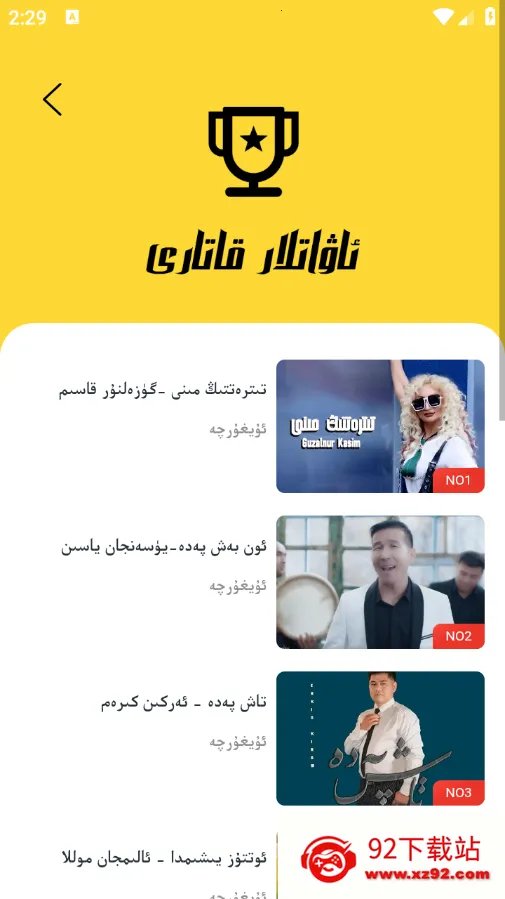Viewport: 505px width, 899px height.
Task: Go back using the arrow icon
Action: point(52,100)
